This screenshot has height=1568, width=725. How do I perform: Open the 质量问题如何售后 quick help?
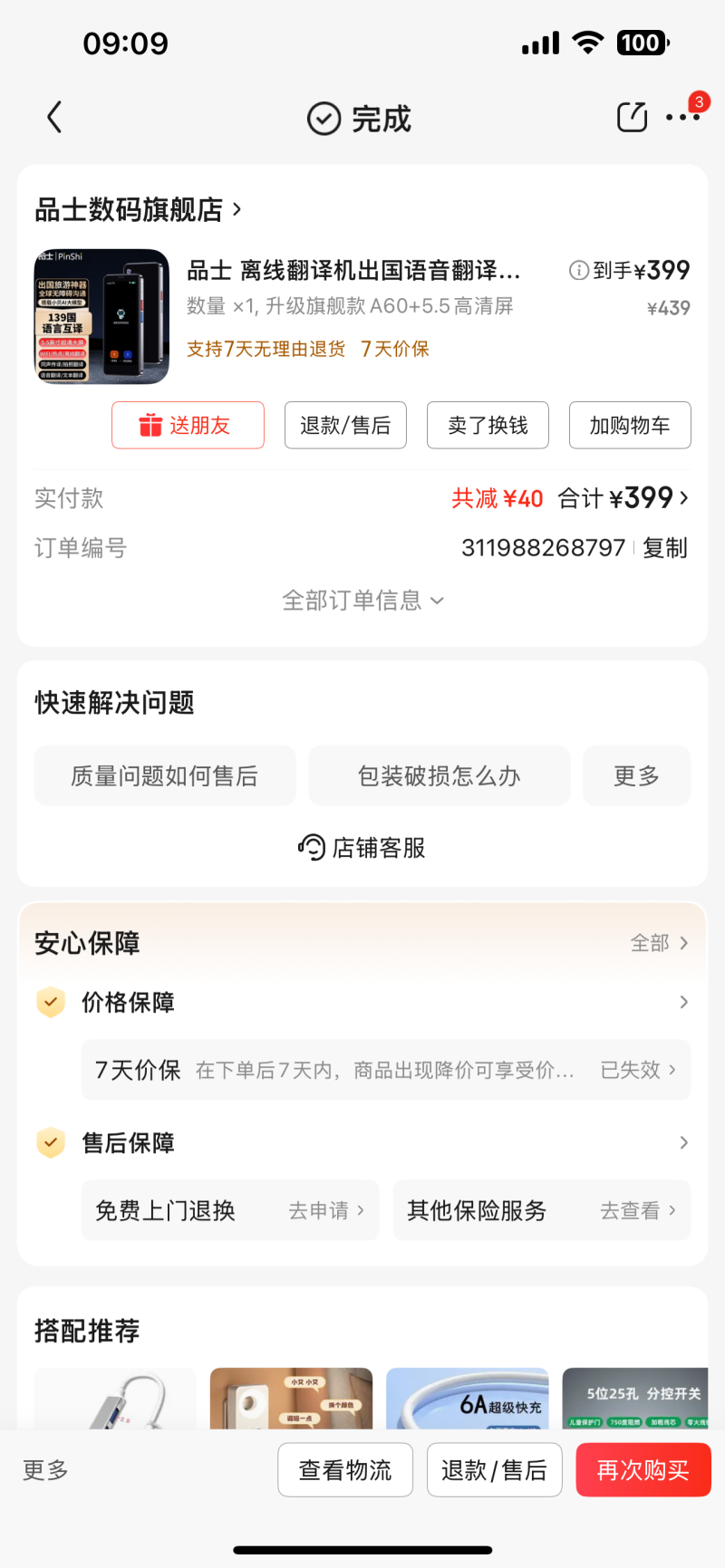[x=165, y=775]
